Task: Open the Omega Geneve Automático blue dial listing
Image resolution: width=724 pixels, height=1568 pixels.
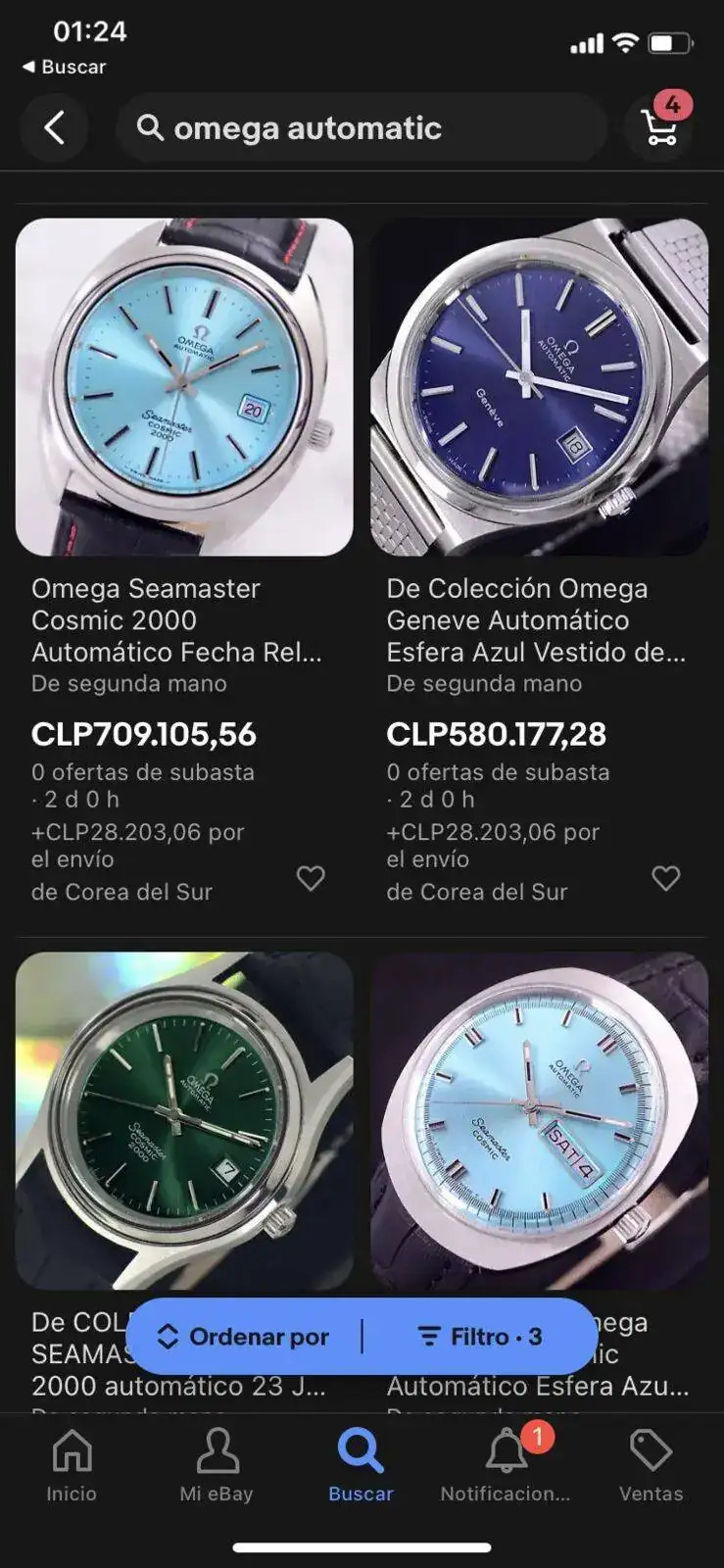Action: [539, 387]
